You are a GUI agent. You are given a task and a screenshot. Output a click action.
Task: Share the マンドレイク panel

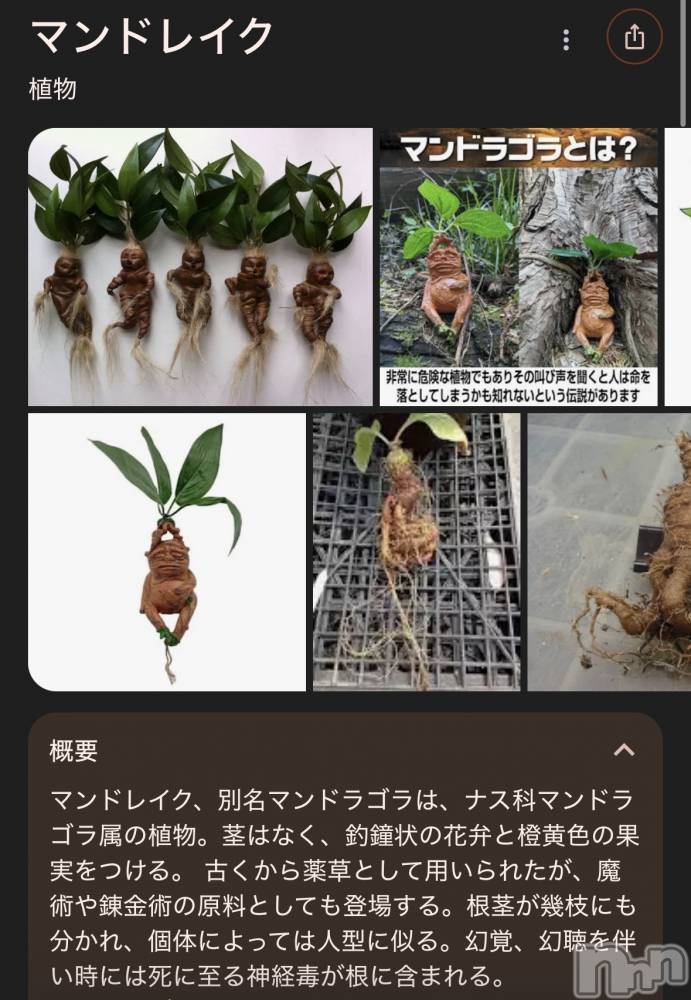tap(634, 38)
